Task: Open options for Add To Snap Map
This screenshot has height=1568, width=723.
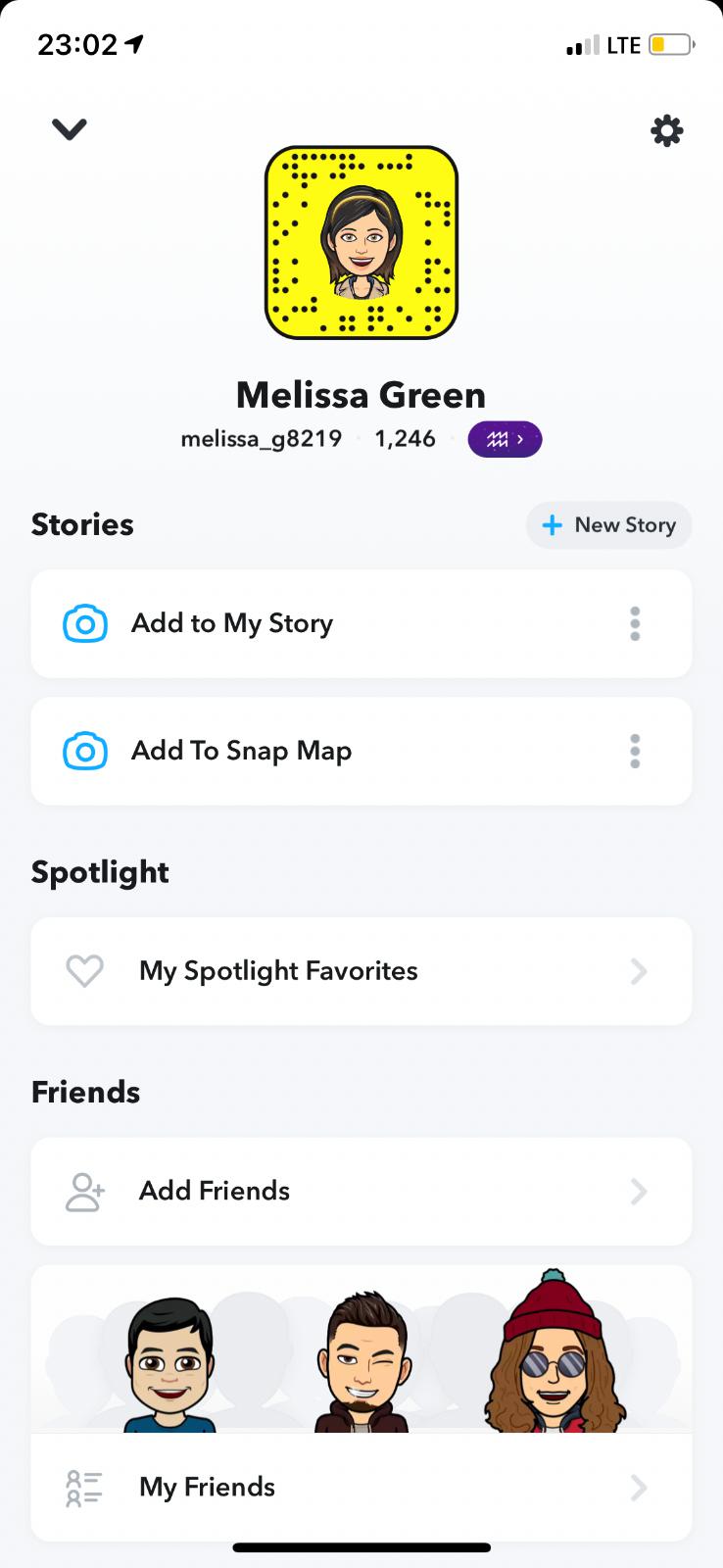Action: pos(635,752)
